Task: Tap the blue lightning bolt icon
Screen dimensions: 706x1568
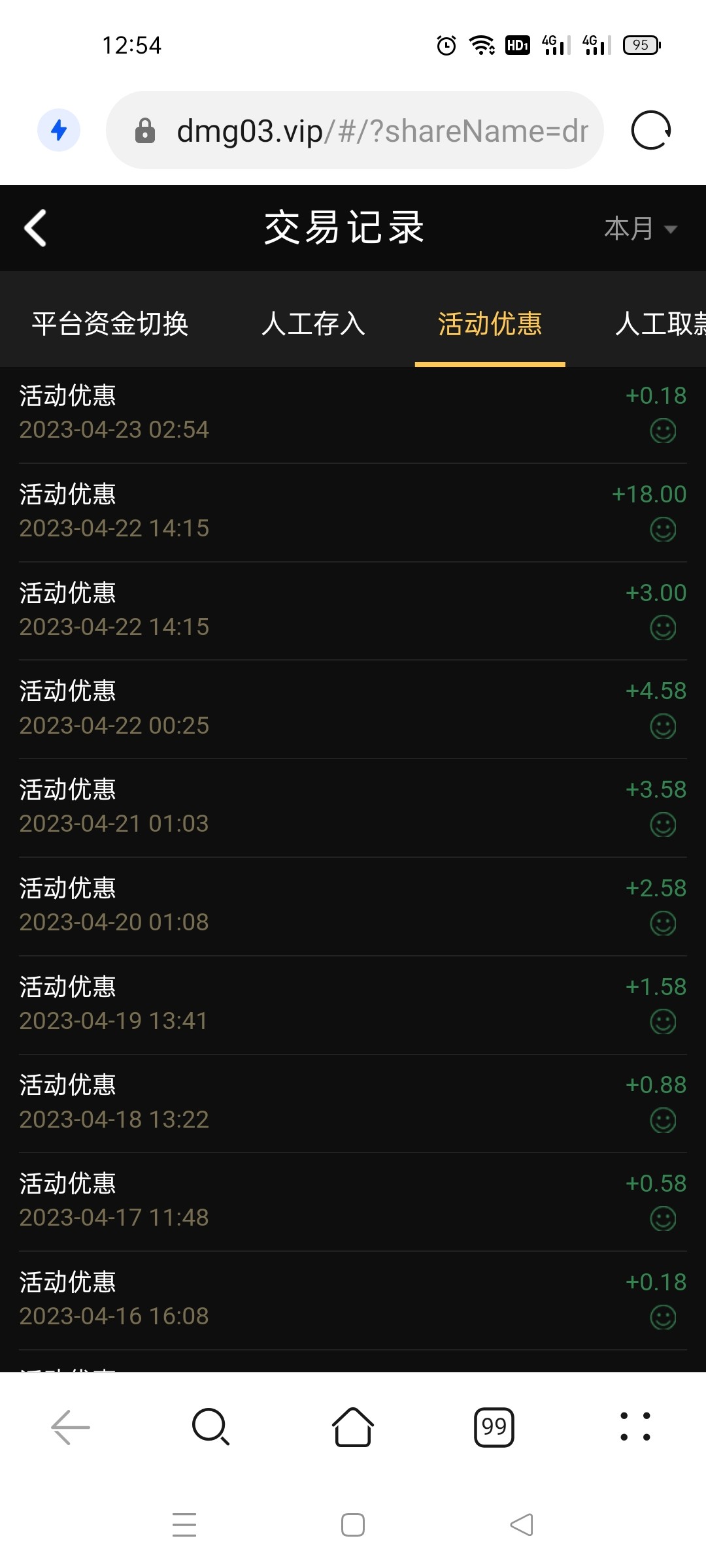Action: click(59, 130)
